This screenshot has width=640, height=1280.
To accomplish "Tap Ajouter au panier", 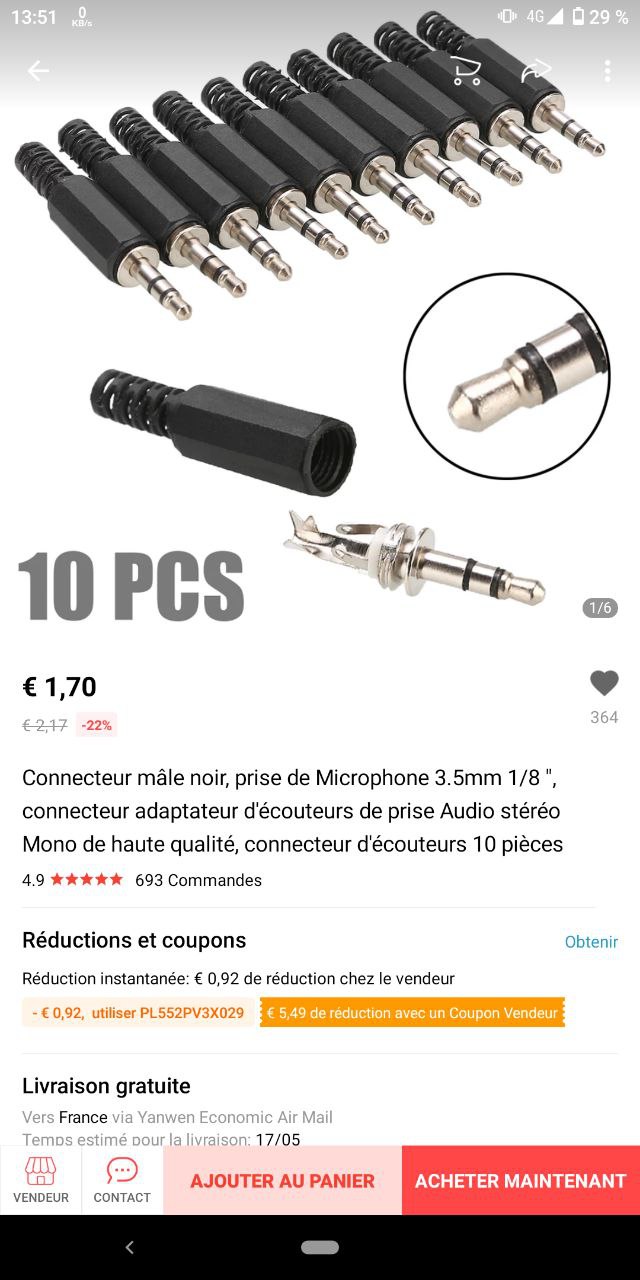I will pyautogui.click(x=283, y=1181).
